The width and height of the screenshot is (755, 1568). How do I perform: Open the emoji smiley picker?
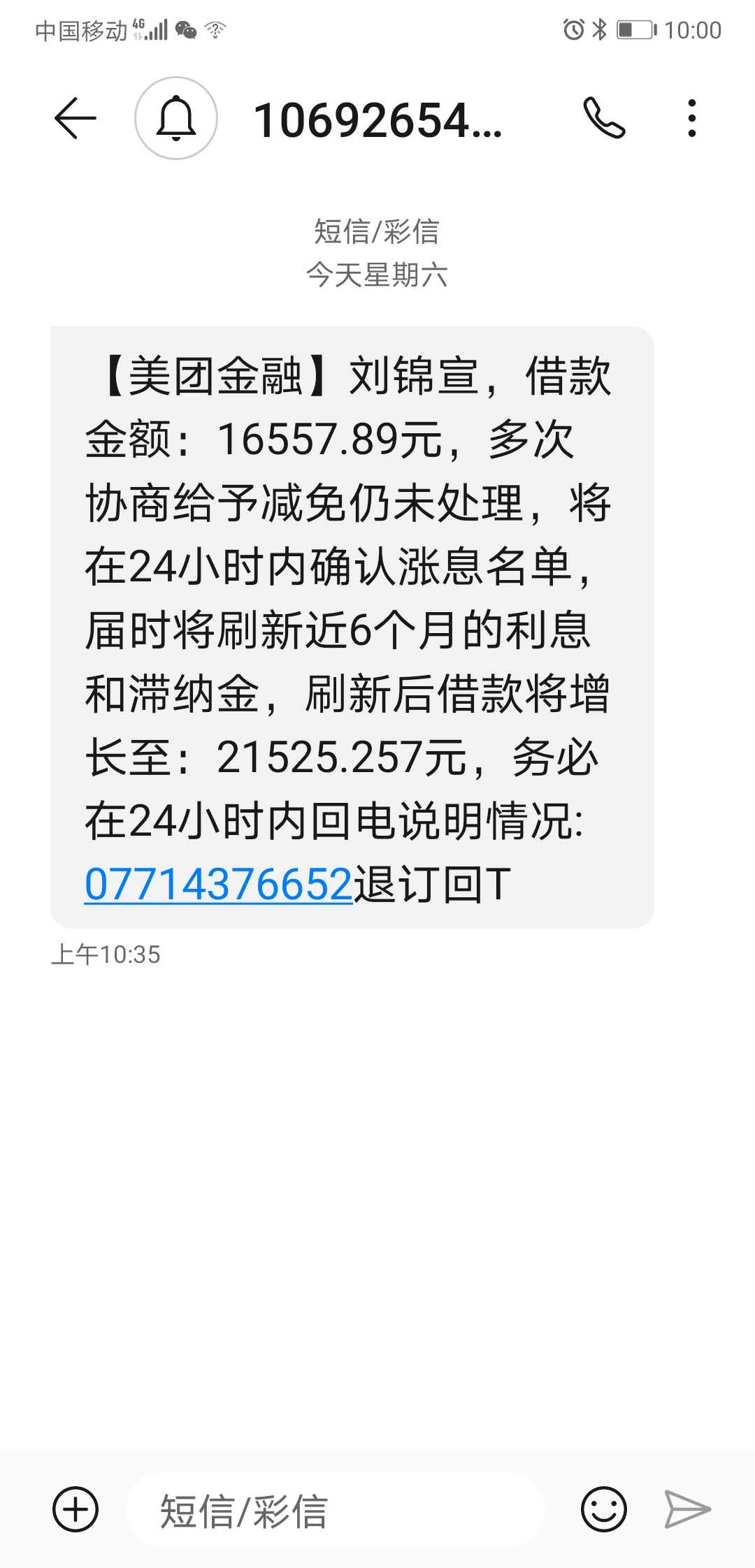coord(604,1509)
